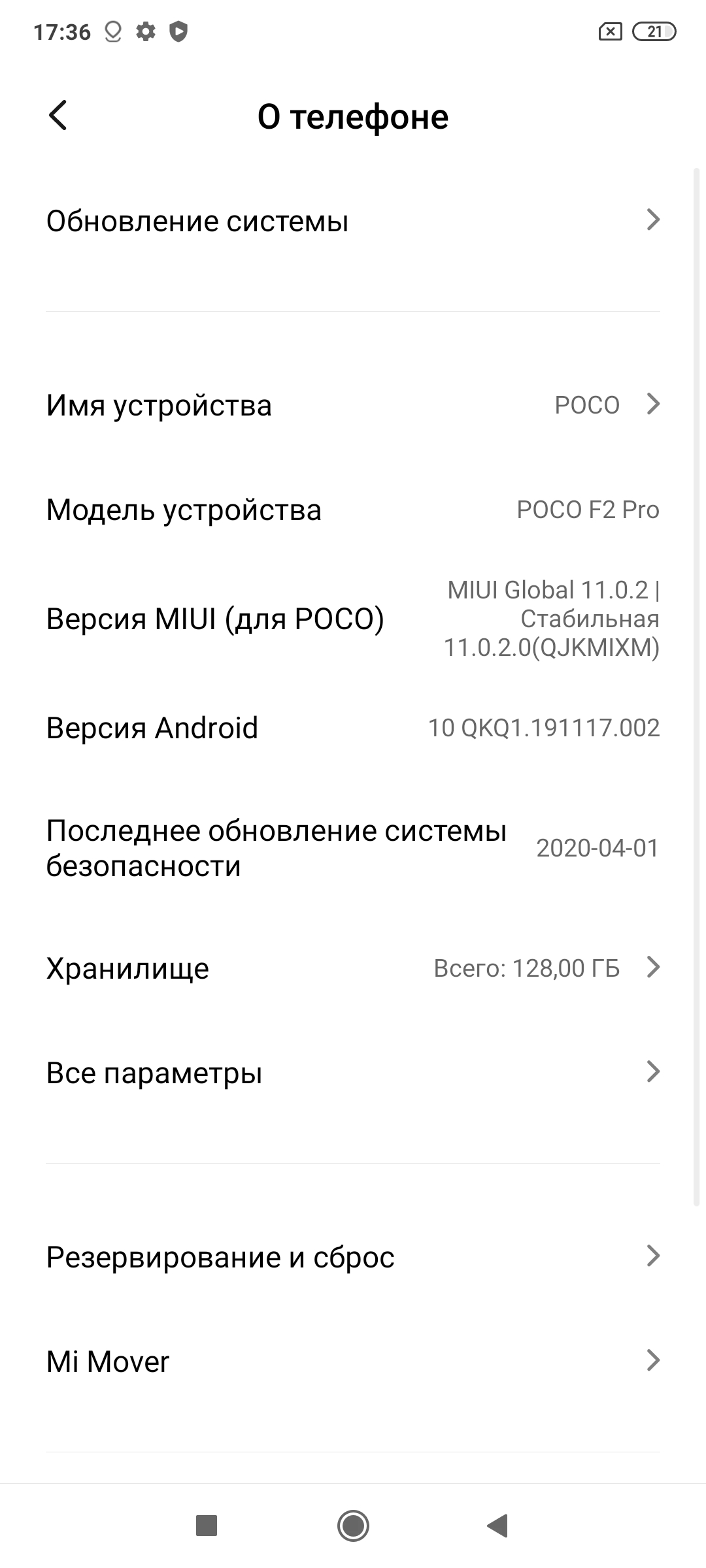
Task: Launch Mi Mover
Action: (x=353, y=1362)
